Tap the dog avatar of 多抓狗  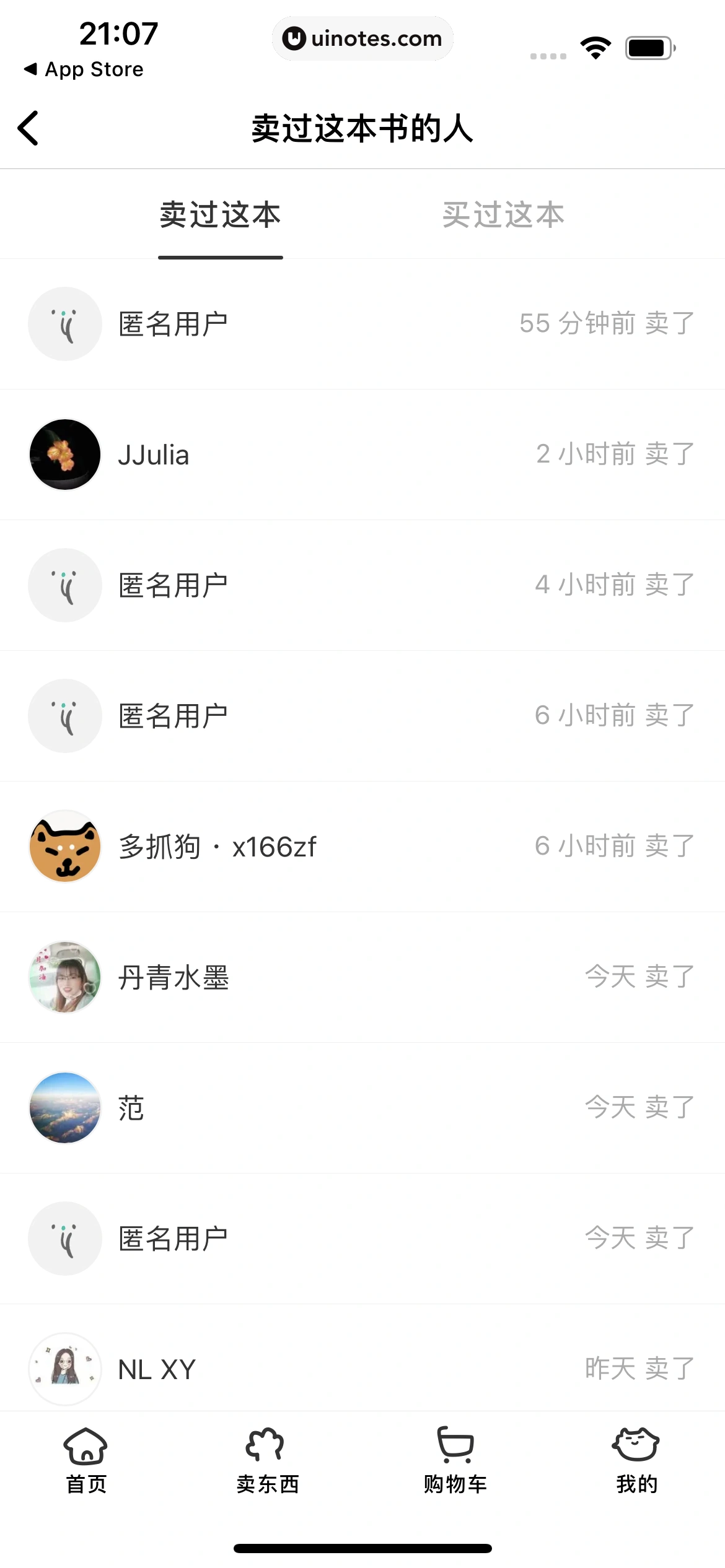[x=64, y=847]
